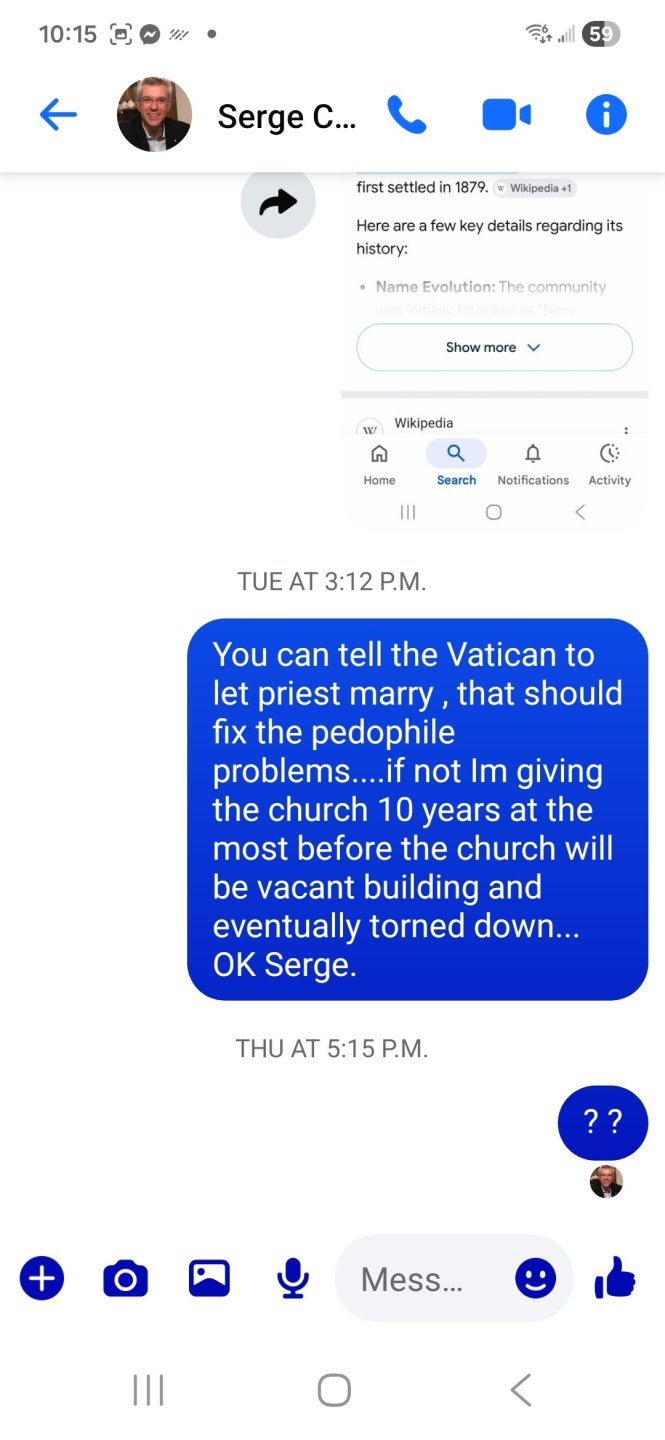
Task: Start a video call with Serge
Action: [506, 115]
